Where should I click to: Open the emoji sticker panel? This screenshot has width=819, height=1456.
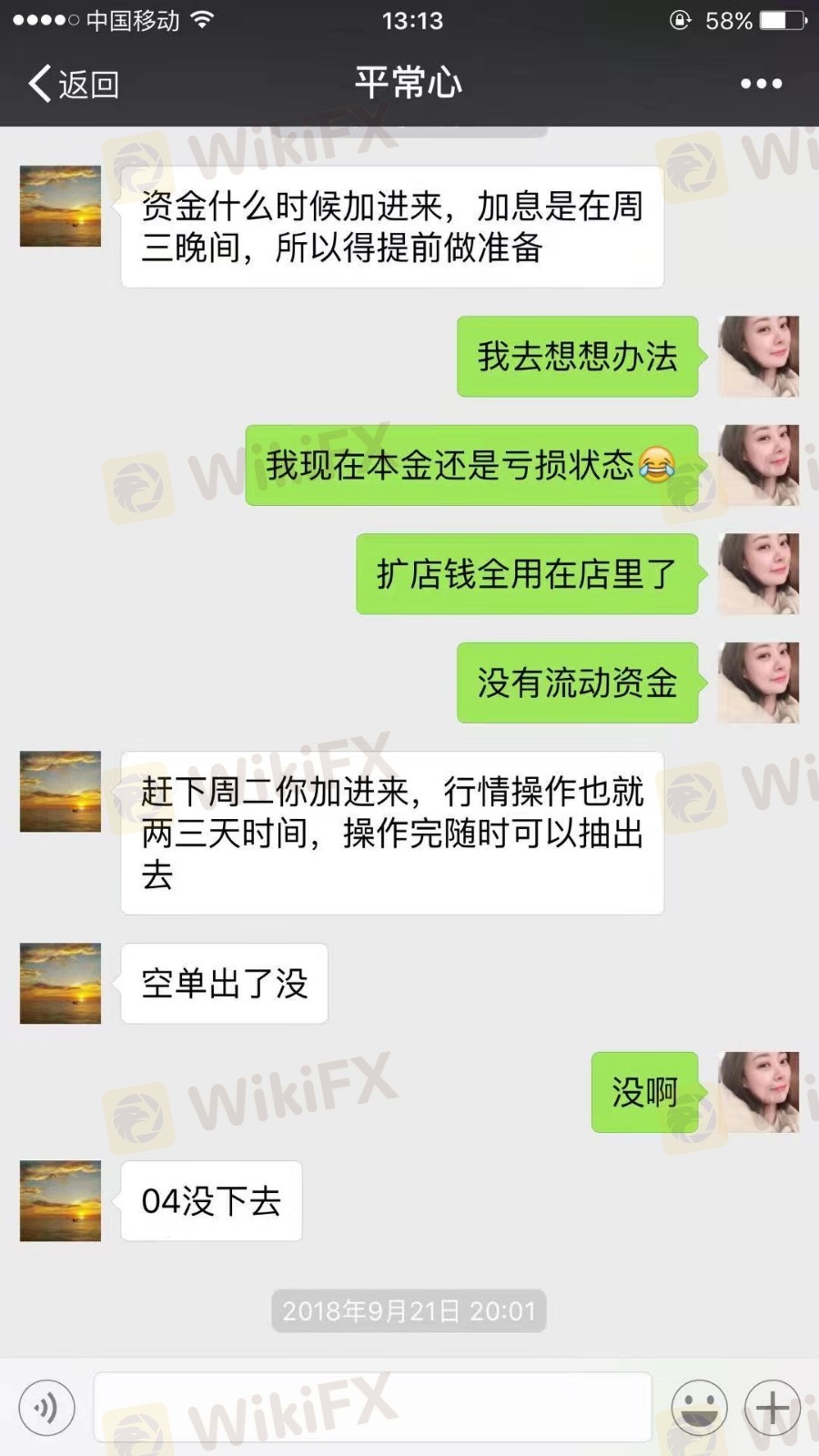tap(699, 1408)
